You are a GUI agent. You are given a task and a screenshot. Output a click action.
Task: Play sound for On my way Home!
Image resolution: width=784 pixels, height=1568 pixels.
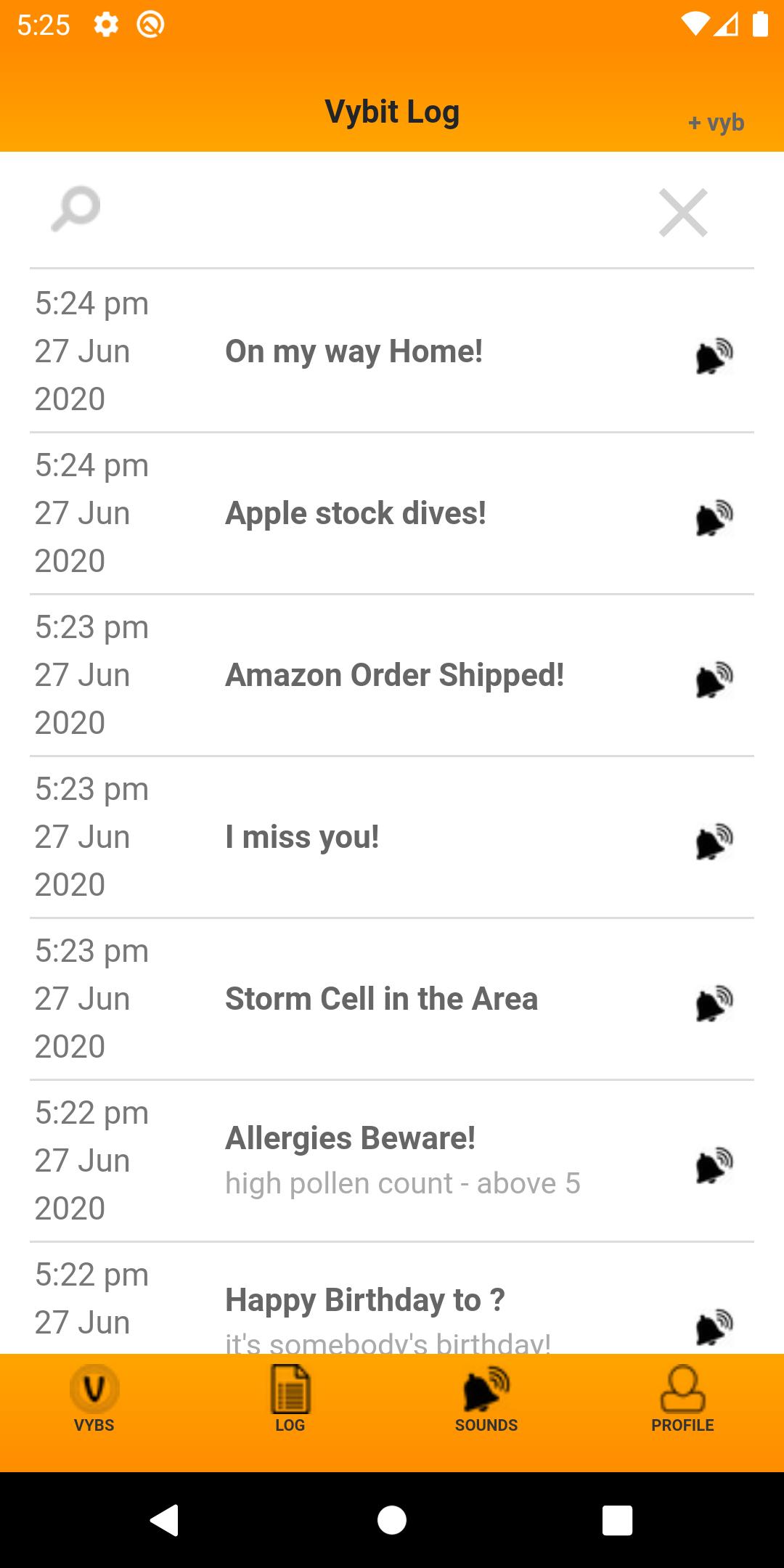(714, 356)
